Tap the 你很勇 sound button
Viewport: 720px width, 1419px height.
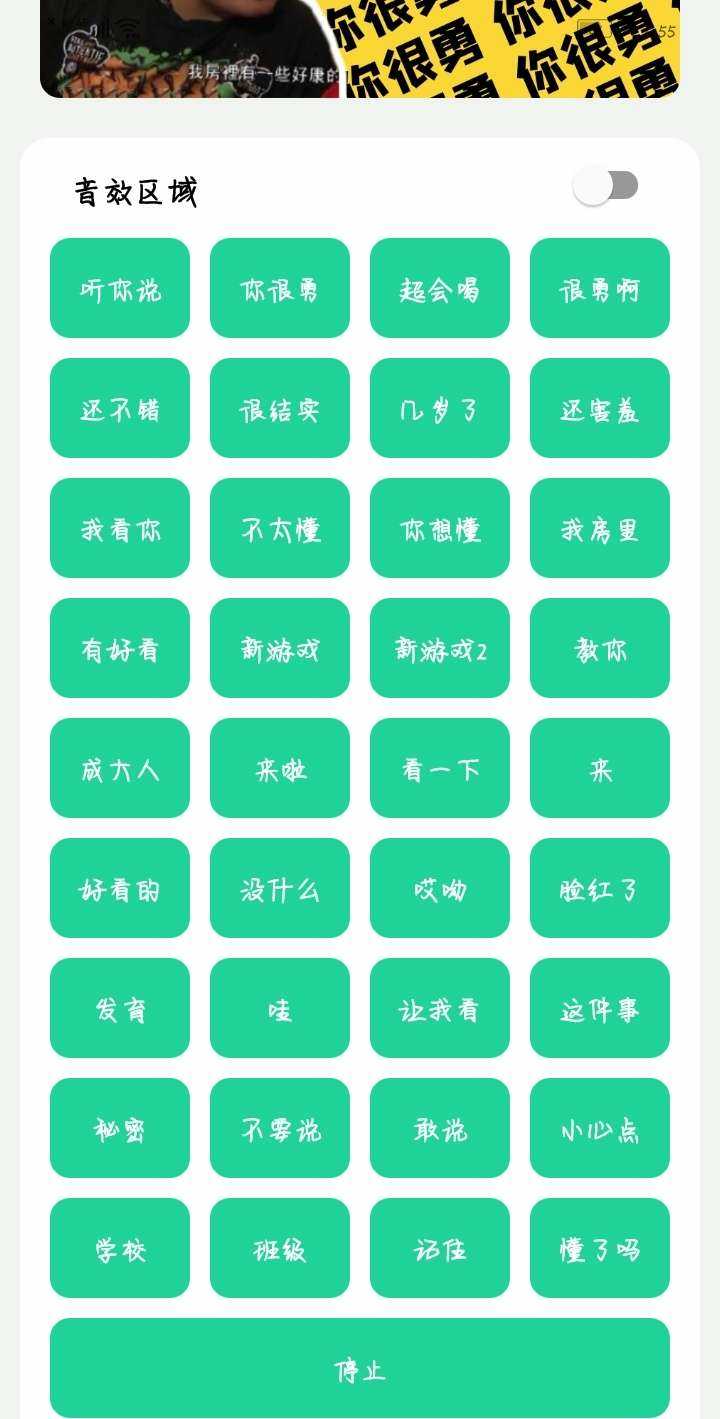280,288
